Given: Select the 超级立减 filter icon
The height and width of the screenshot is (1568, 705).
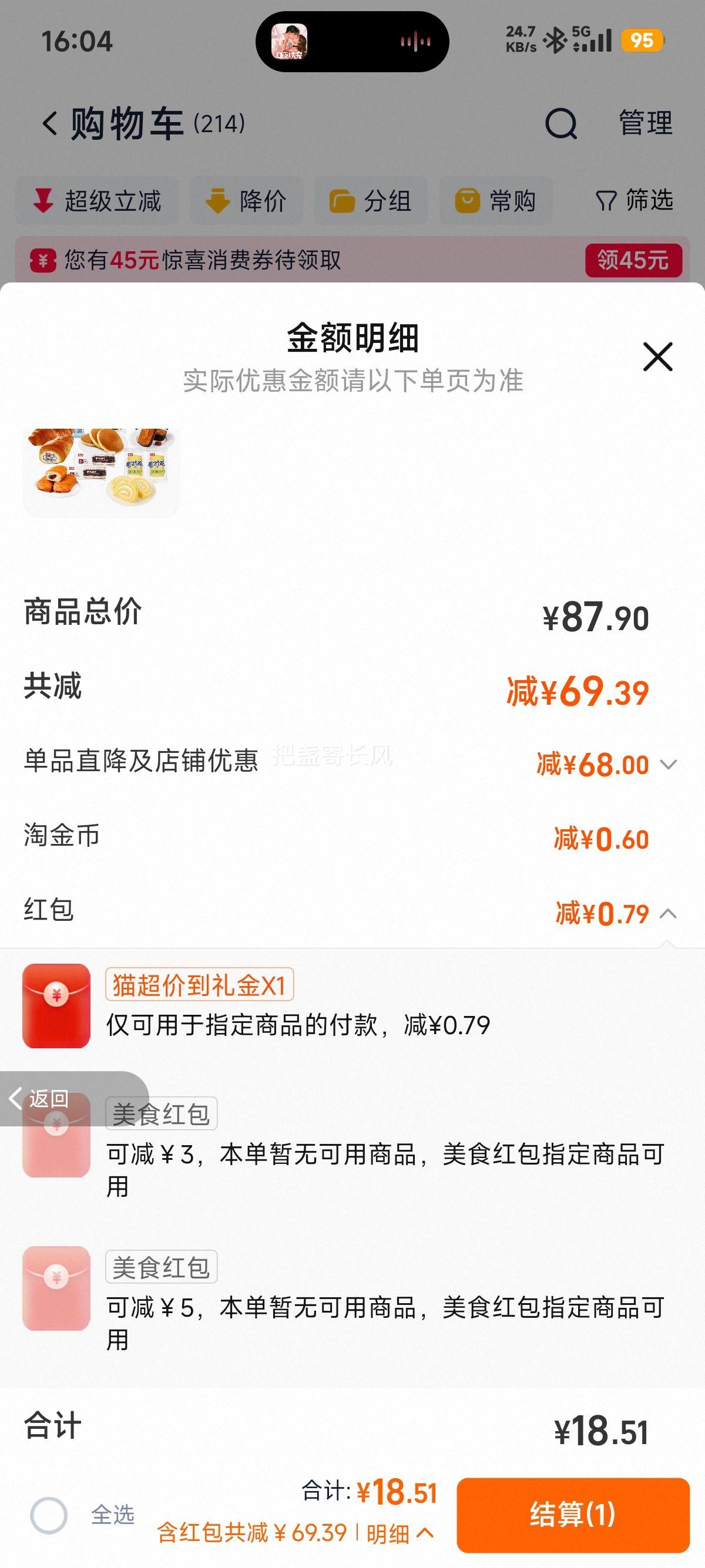Looking at the screenshot, I should [45, 200].
